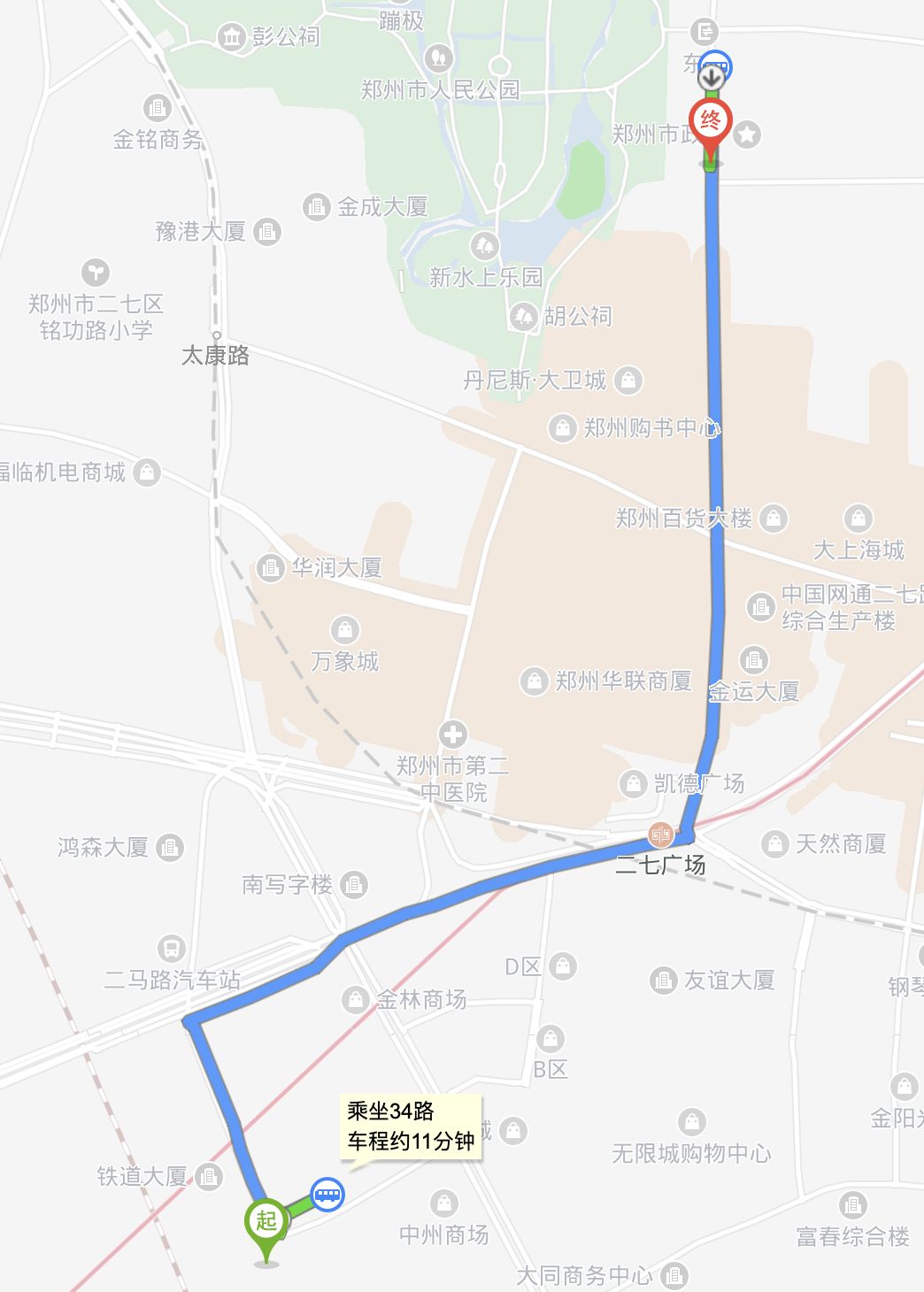The width and height of the screenshot is (924, 1292).
Task: Tap the 郑州华联商厦 shop marker
Action: [x=533, y=681]
